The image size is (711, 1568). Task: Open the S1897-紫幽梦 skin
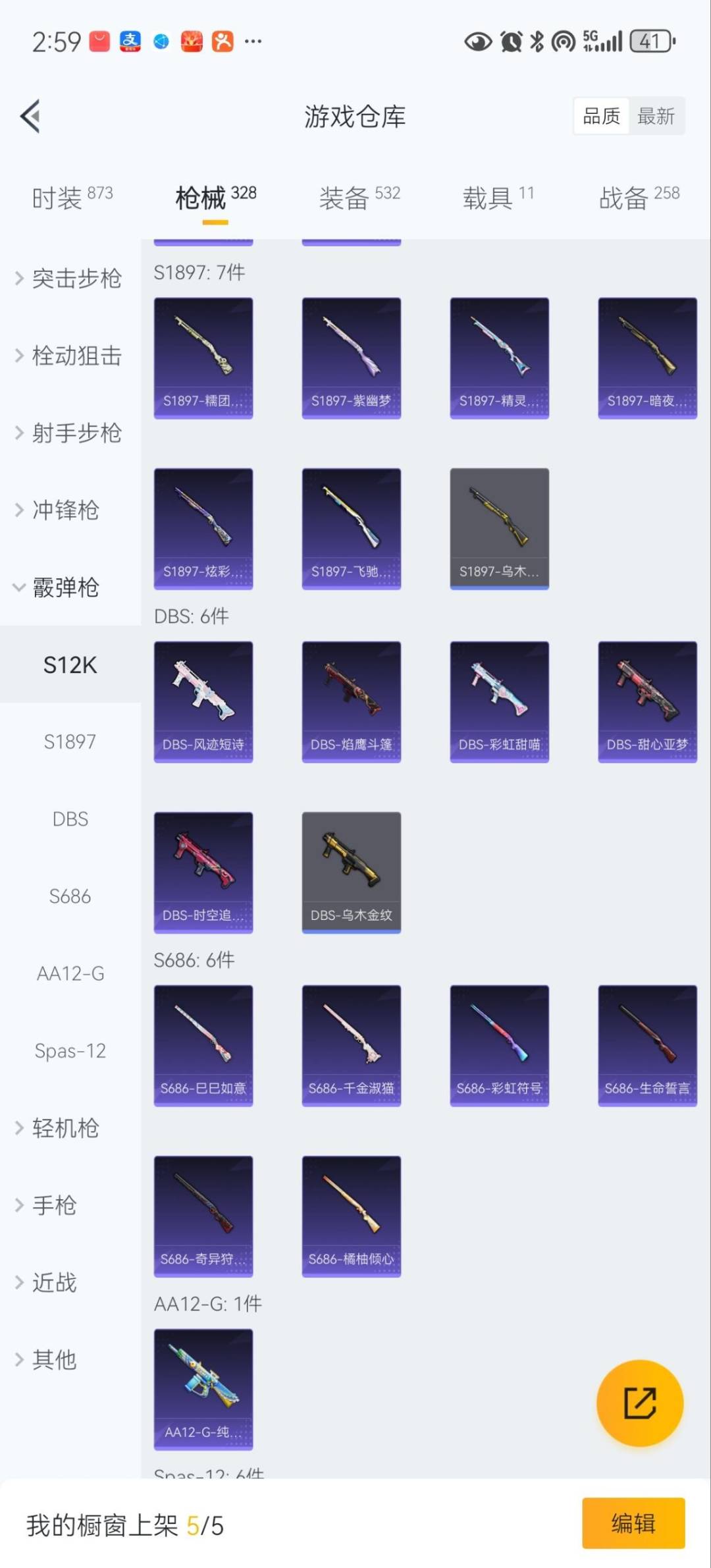coord(351,358)
